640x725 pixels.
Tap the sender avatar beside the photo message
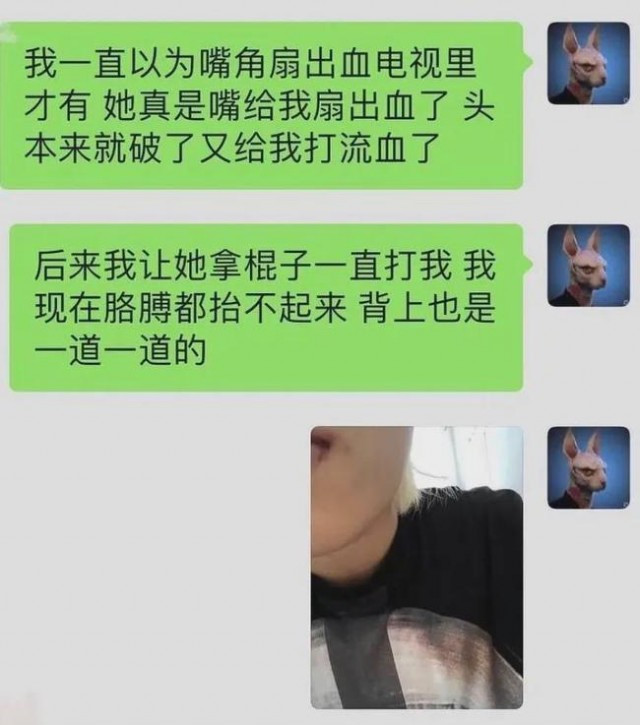coord(588,467)
